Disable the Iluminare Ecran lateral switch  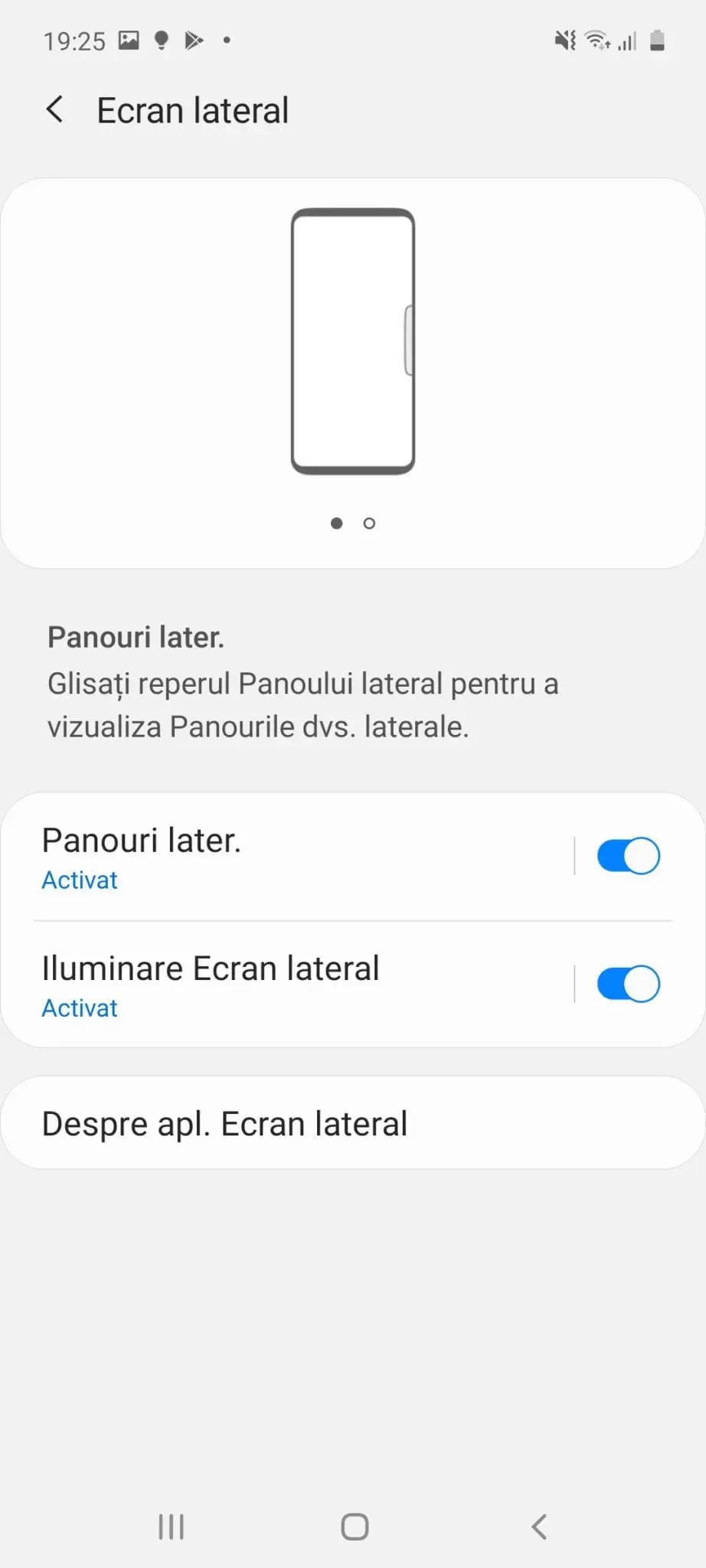(x=628, y=984)
